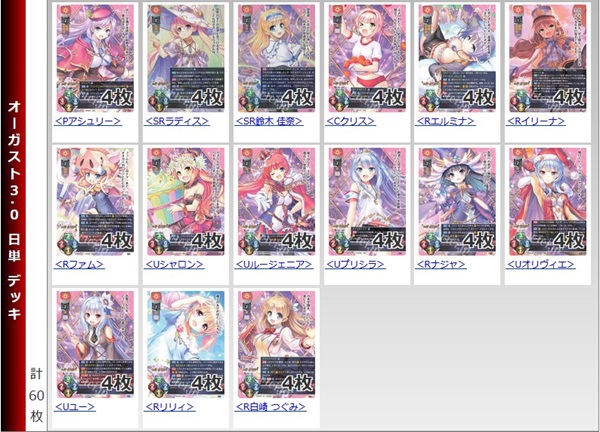This screenshot has height=432, width=600.
Task: Open the <Rエルミナ> card link
Action: [447, 121]
